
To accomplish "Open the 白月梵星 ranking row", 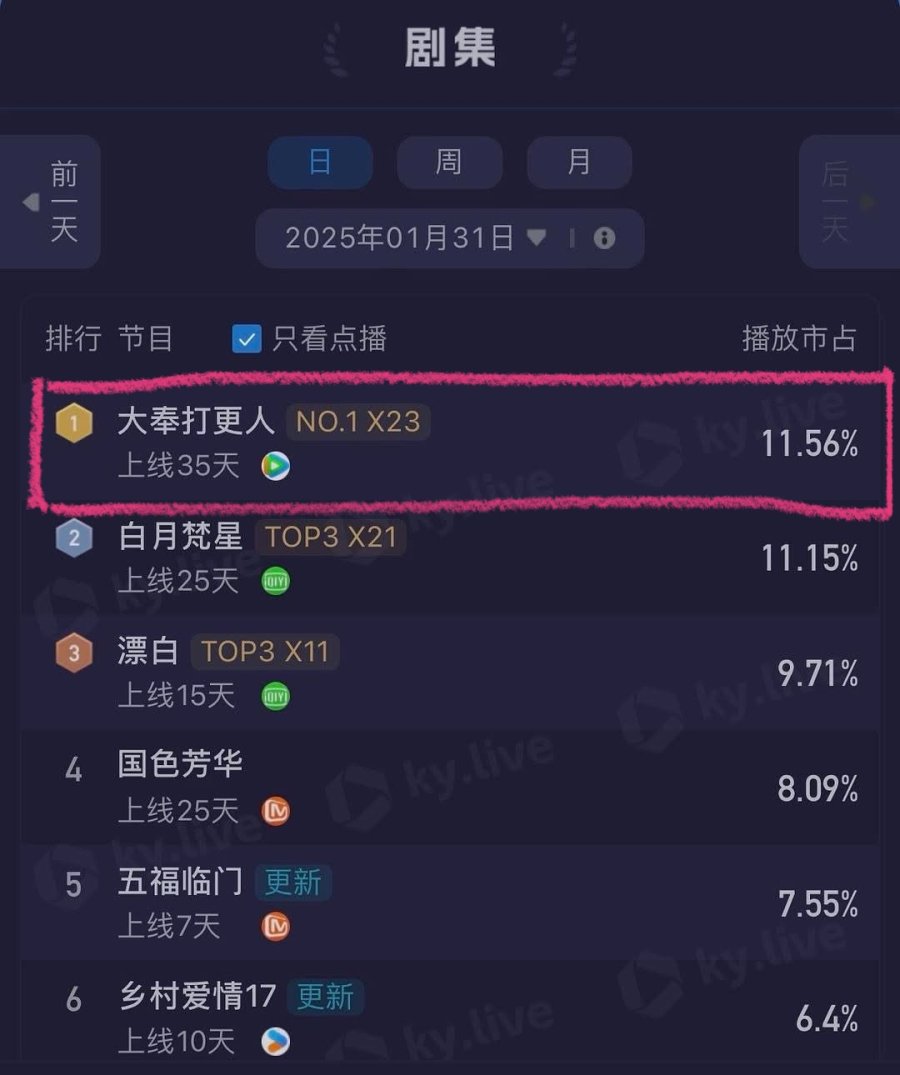I will tap(450, 557).
